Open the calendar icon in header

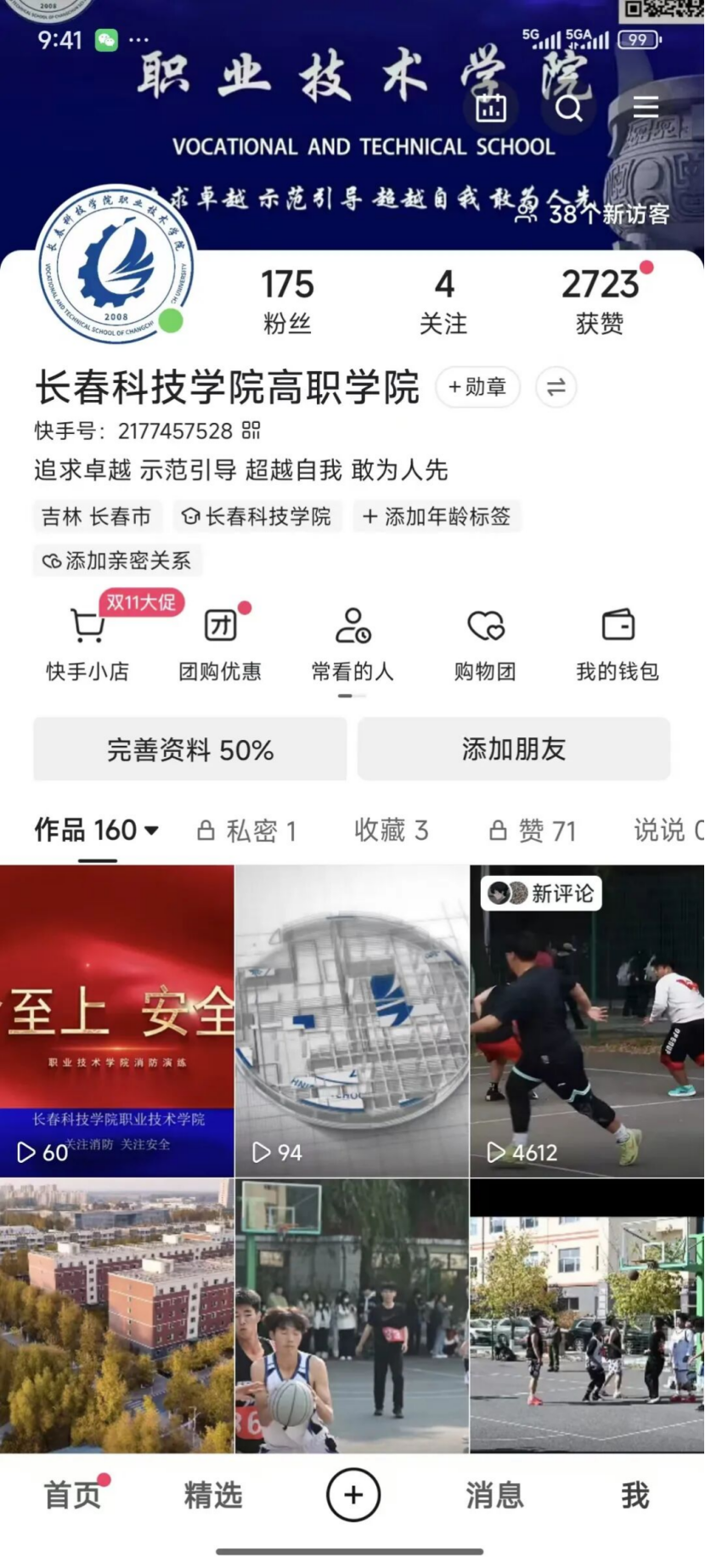[x=490, y=108]
